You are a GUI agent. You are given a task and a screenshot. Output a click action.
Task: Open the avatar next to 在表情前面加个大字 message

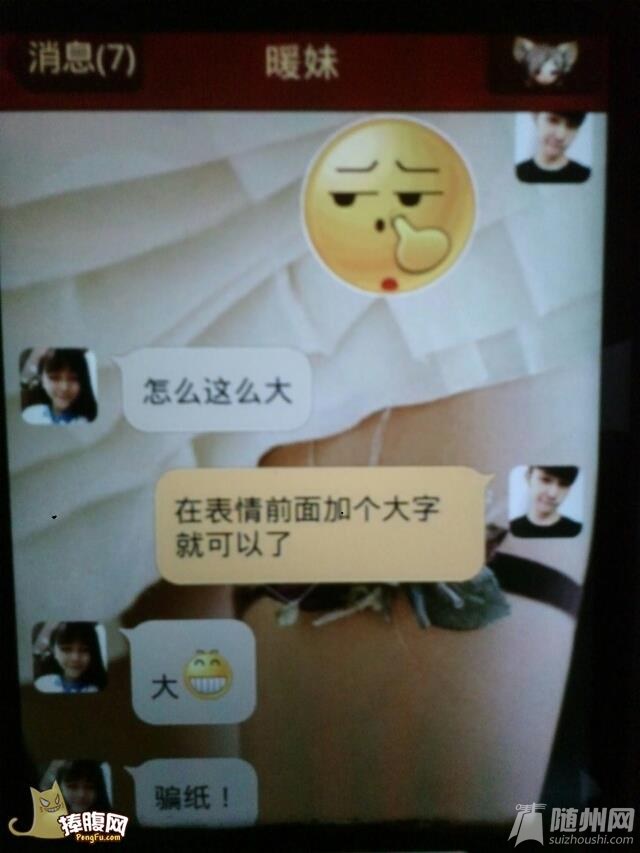pyautogui.click(x=545, y=501)
